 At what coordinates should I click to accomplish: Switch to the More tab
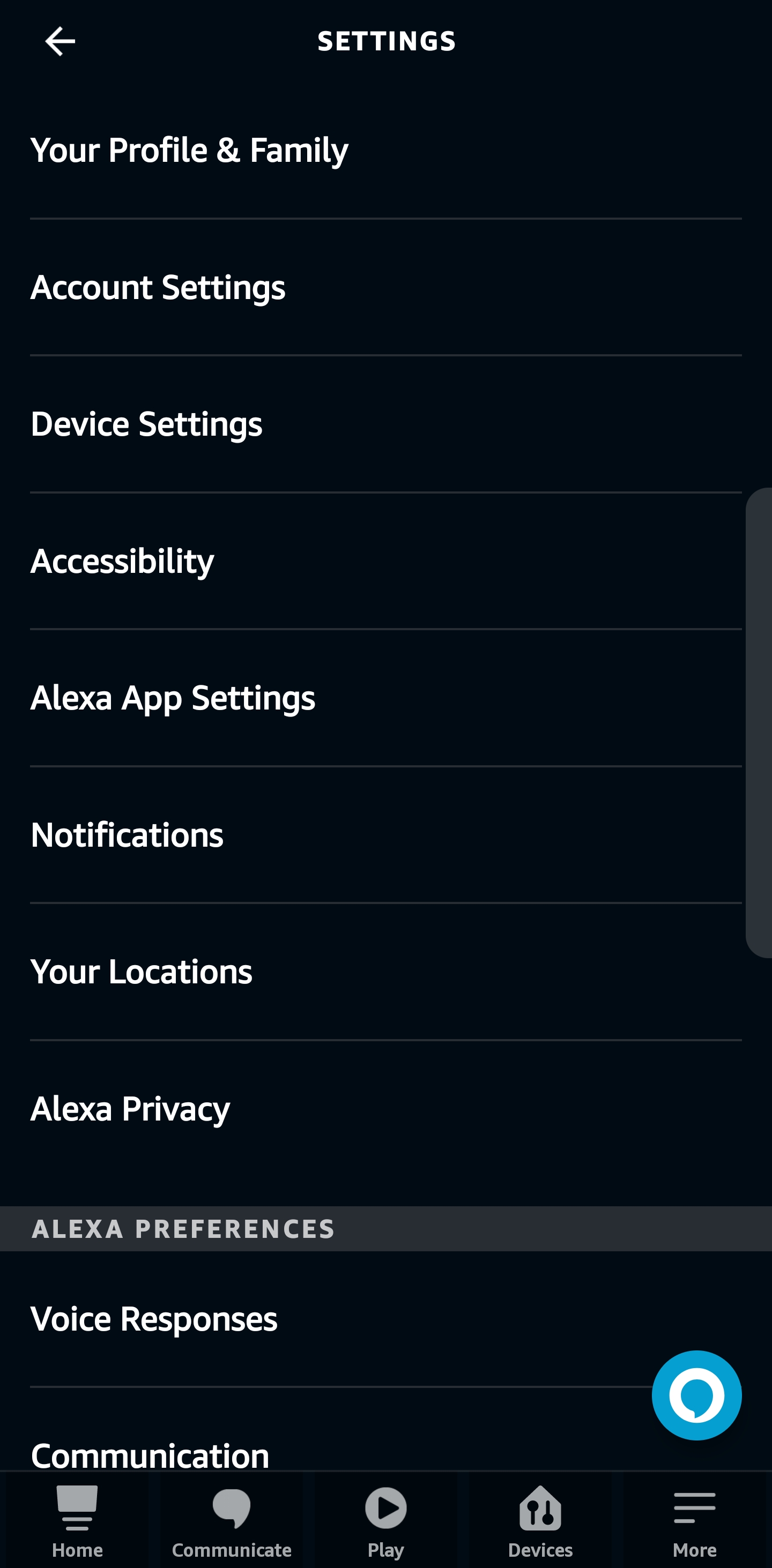pyautogui.click(x=695, y=1520)
